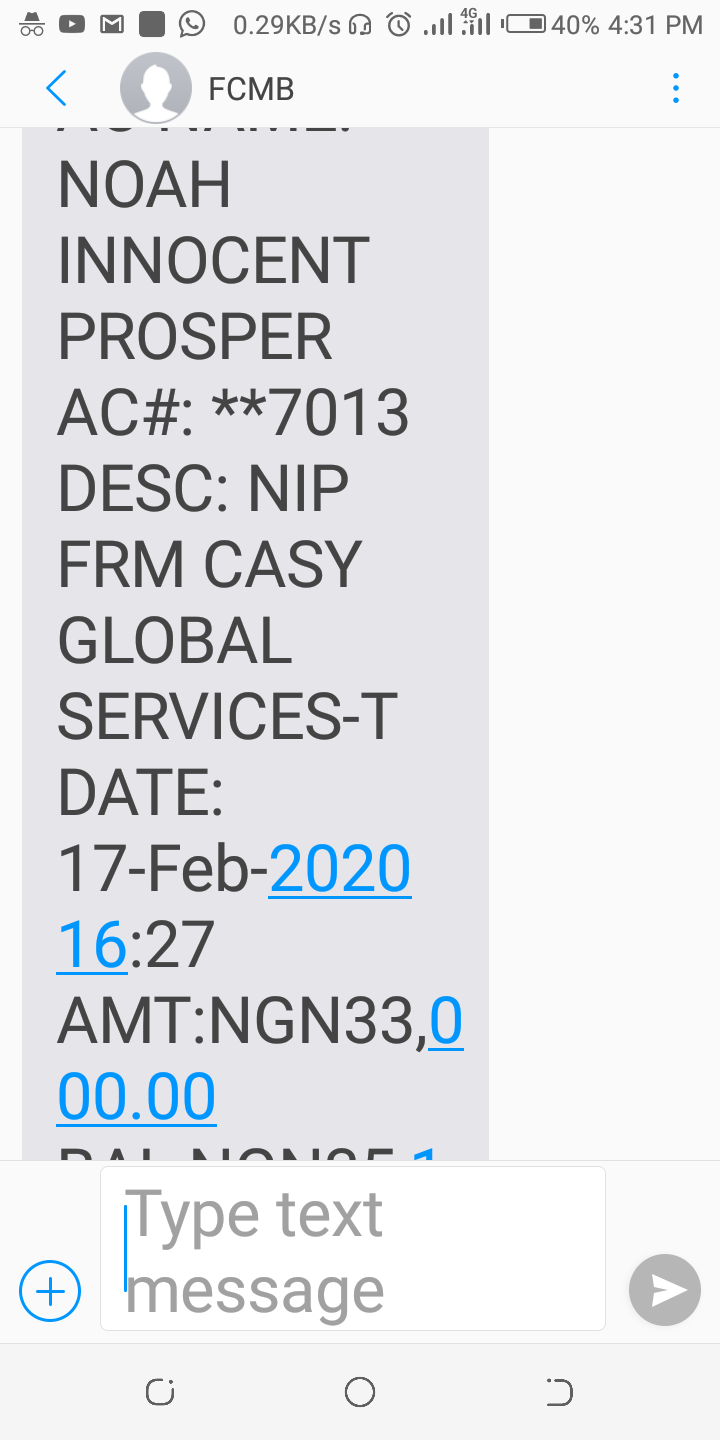
Task: Tap the system back button
Action: pyautogui.click(x=560, y=1392)
